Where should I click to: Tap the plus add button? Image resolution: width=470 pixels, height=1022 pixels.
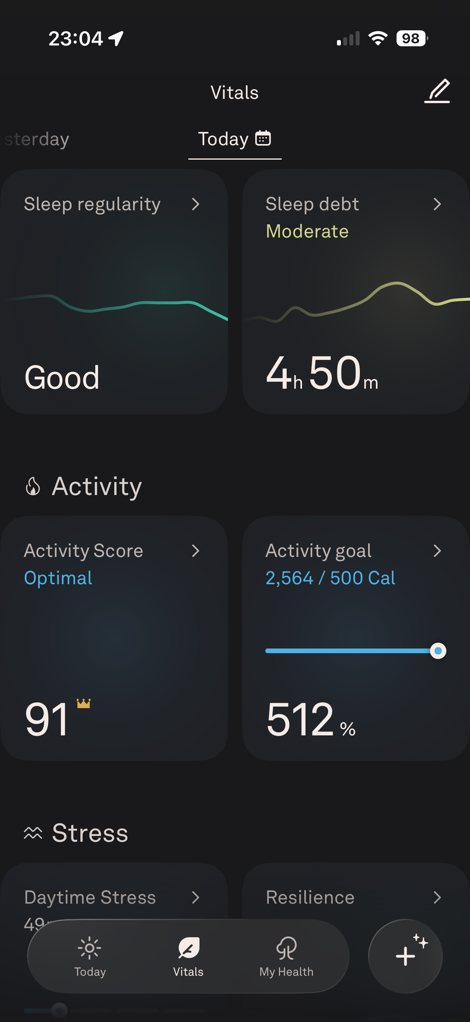405,956
